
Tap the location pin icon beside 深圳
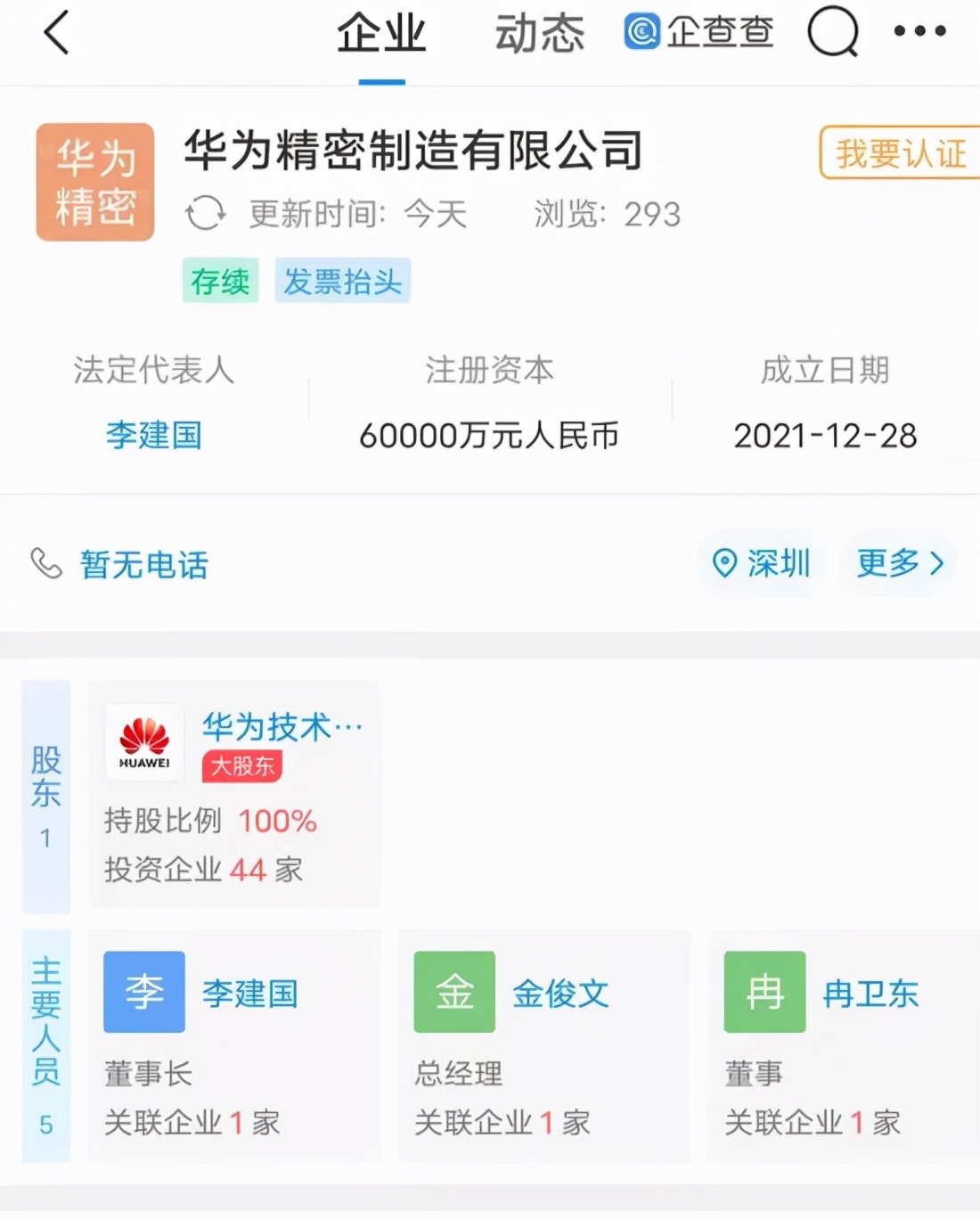click(x=723, y=563)
